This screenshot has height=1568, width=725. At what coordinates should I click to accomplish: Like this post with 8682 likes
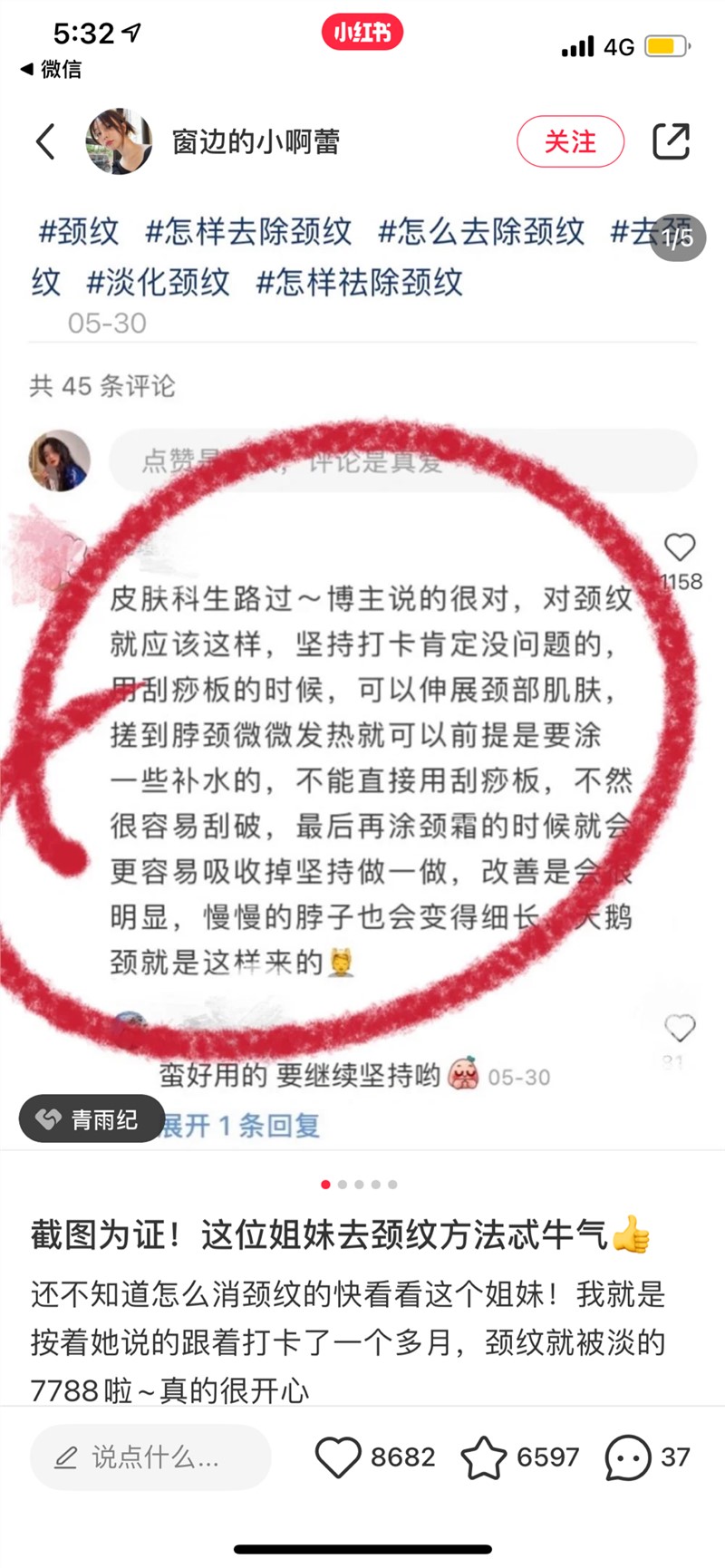click(338, 1457)
